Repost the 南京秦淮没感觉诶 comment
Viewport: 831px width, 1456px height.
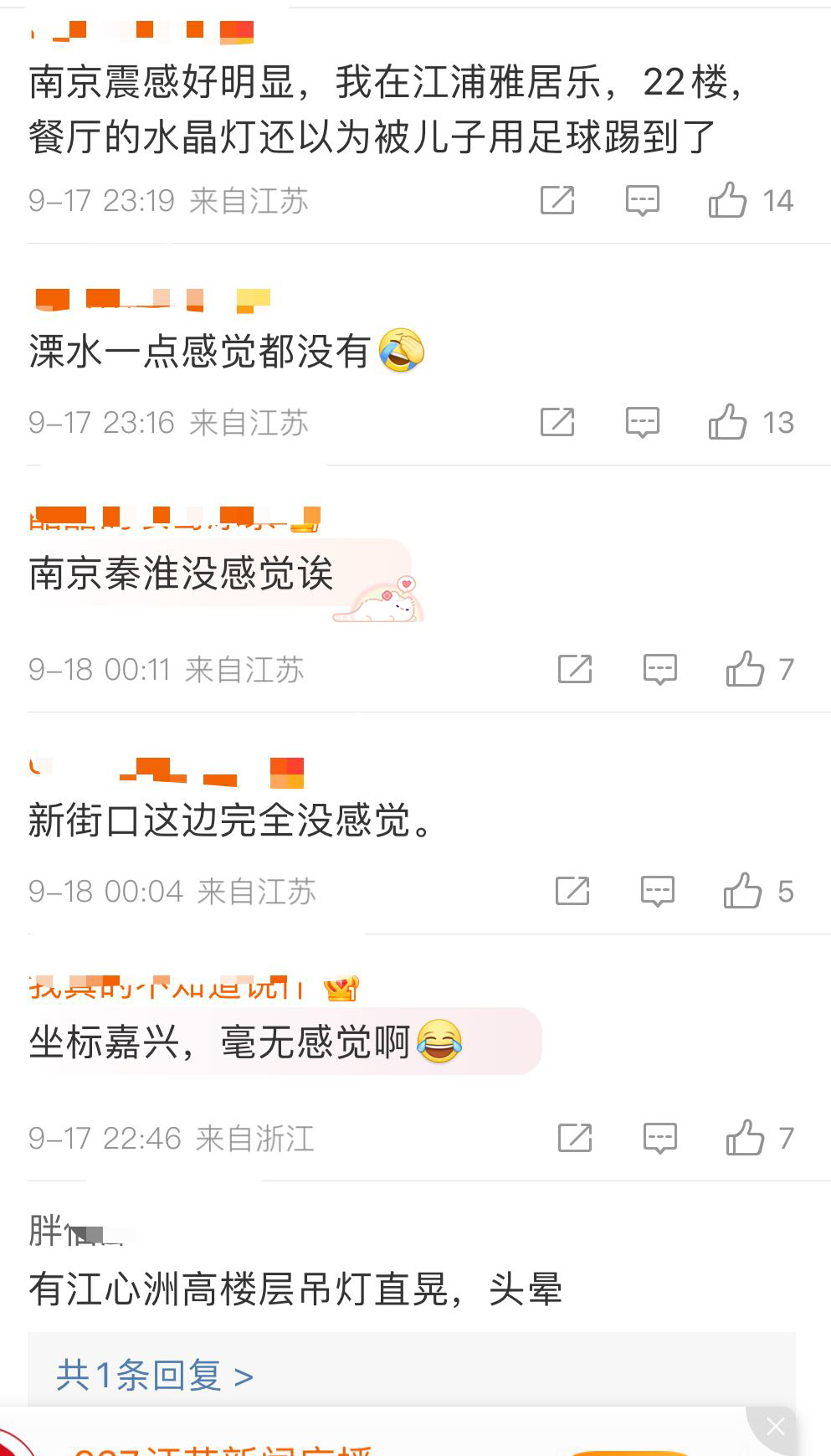[x=575, y=669]
